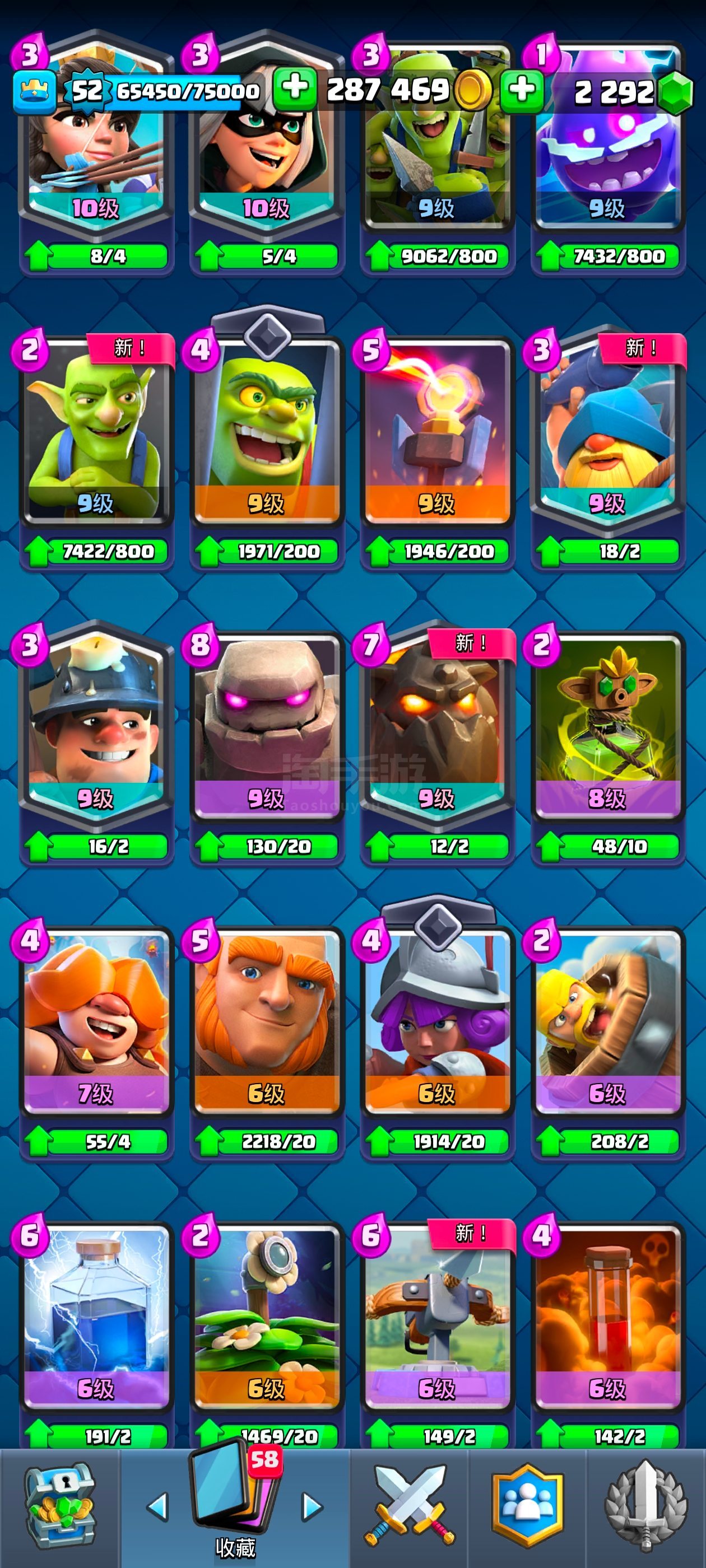Select the X-Bow card marked new
This screenshot has height=1568, width=706.
click(438, 1316)
